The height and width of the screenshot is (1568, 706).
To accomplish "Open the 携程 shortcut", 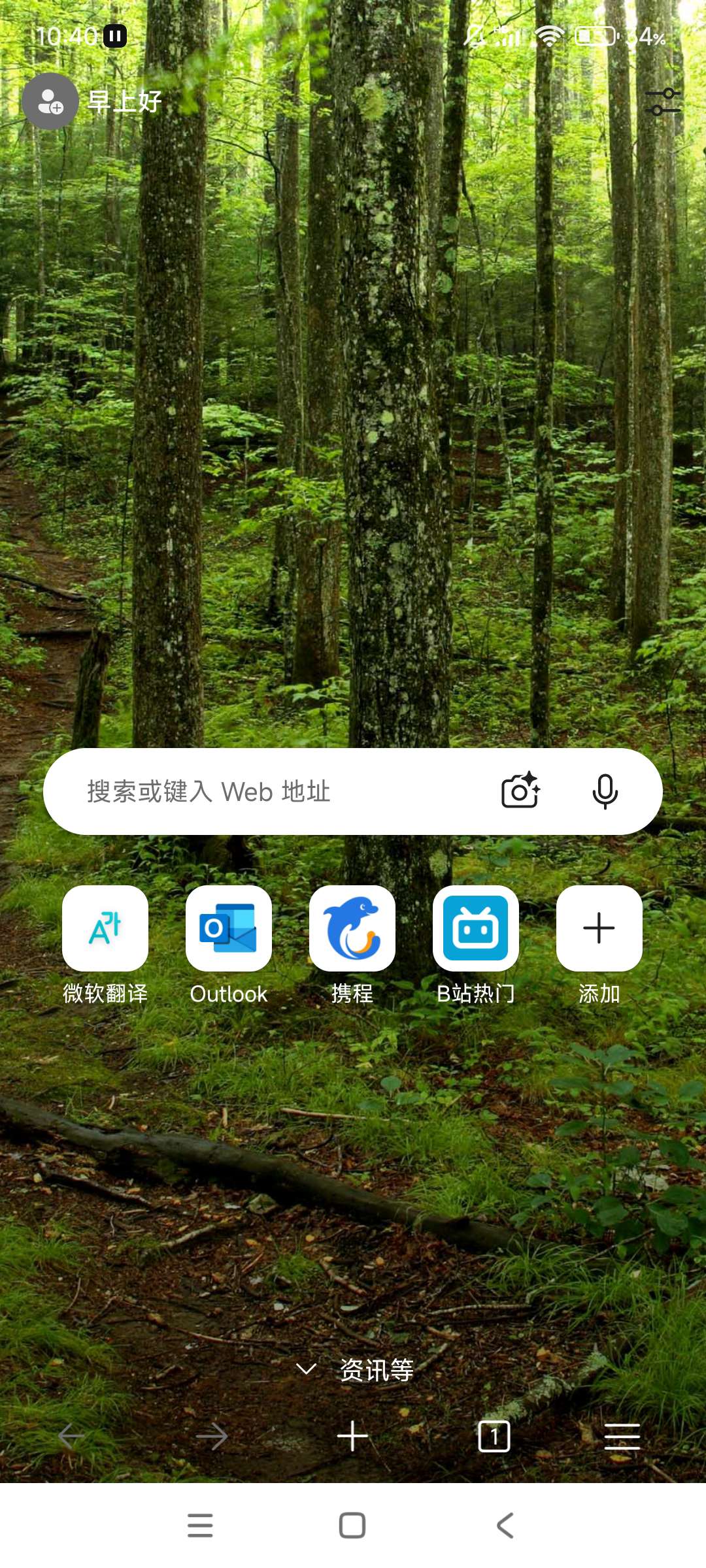I will 352,928.
